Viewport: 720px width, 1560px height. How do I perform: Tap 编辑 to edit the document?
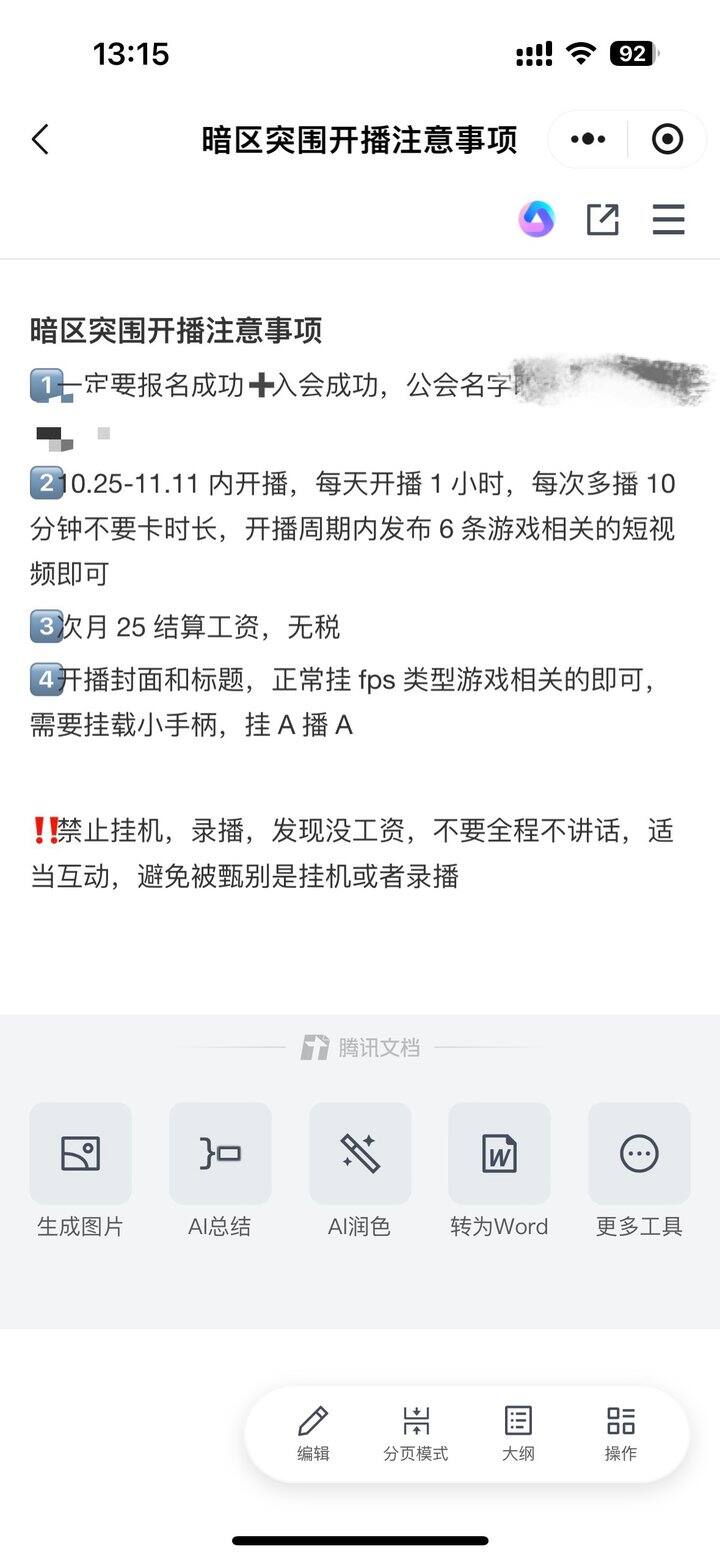coord(313,1434)
